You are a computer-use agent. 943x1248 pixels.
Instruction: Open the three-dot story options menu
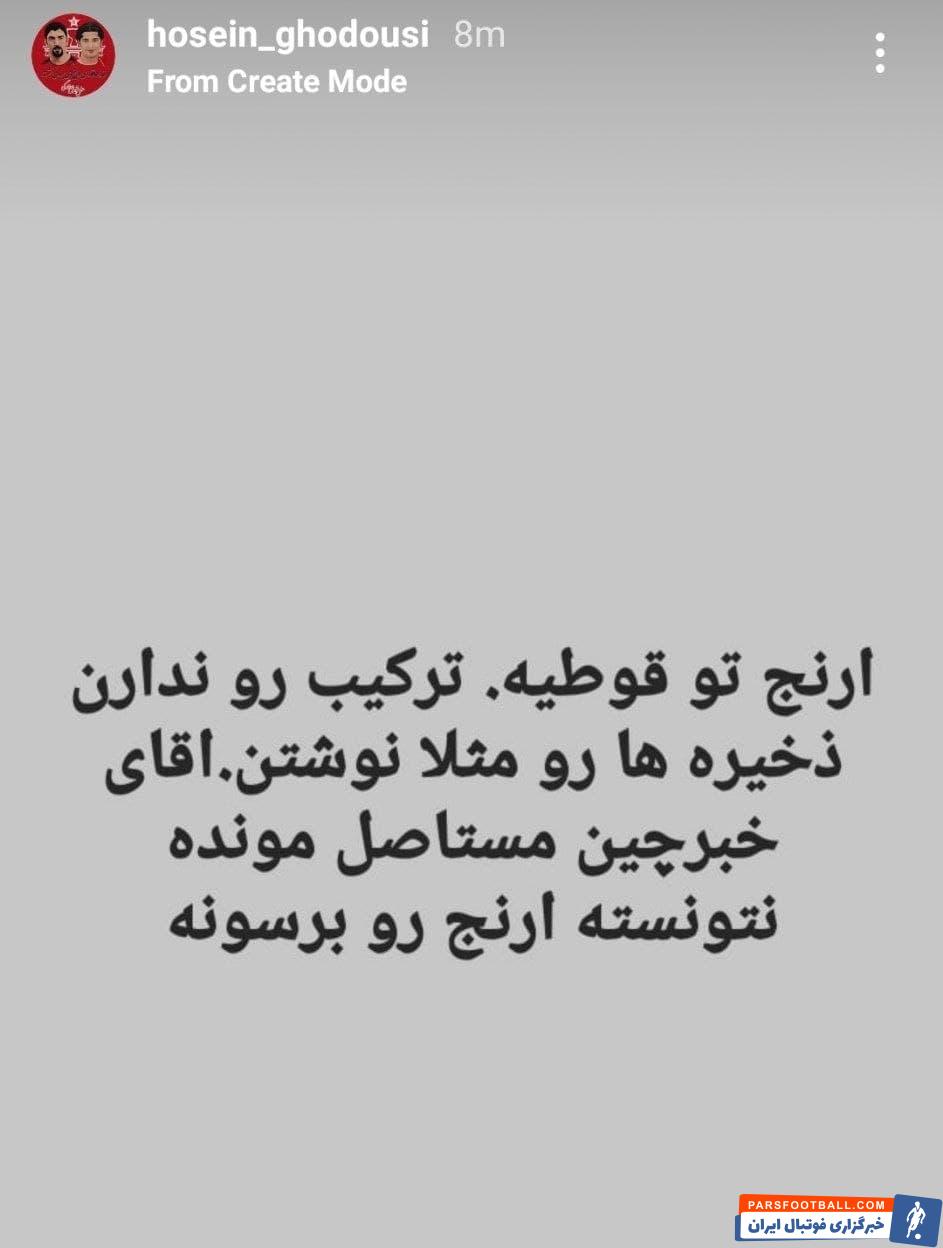(x=879, y=54)
